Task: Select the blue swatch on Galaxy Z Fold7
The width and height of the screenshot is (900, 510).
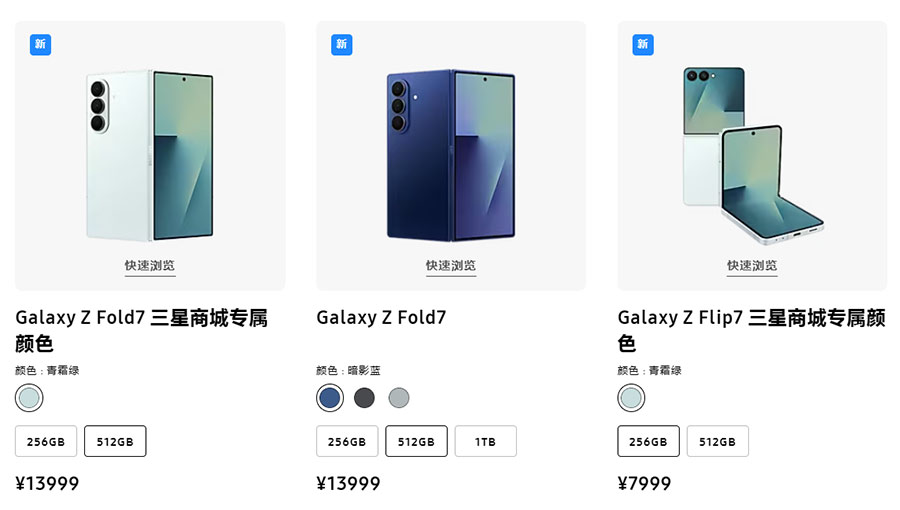Action: coord(330,398)
